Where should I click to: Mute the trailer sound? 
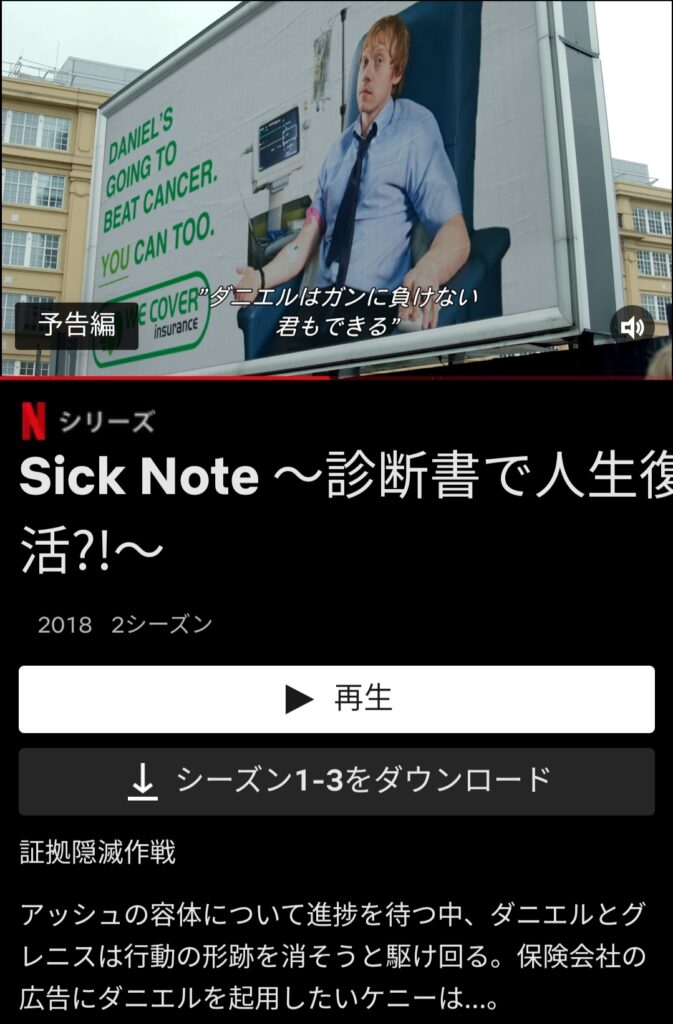pyautogui.click(x=632, y=326)
